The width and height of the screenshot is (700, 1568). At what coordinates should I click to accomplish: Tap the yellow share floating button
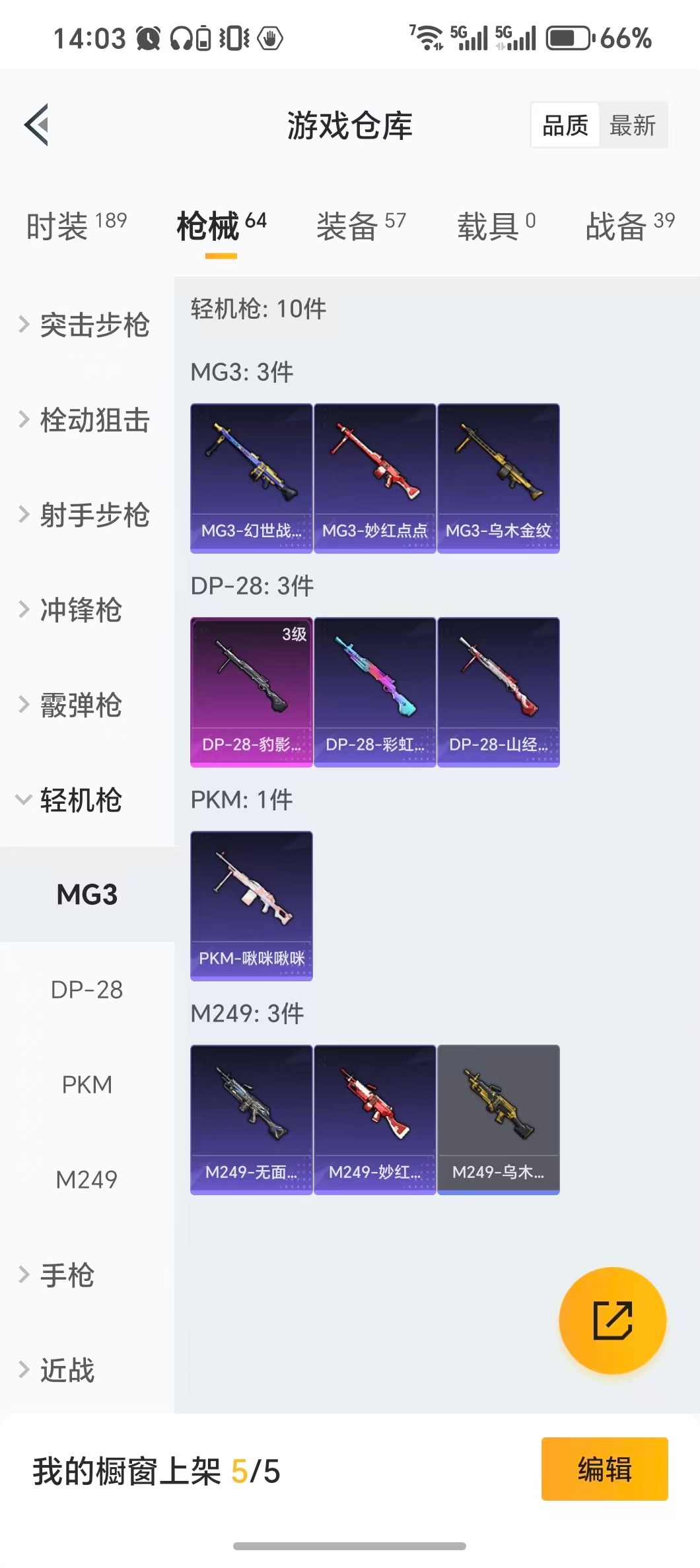point(612,1320)
